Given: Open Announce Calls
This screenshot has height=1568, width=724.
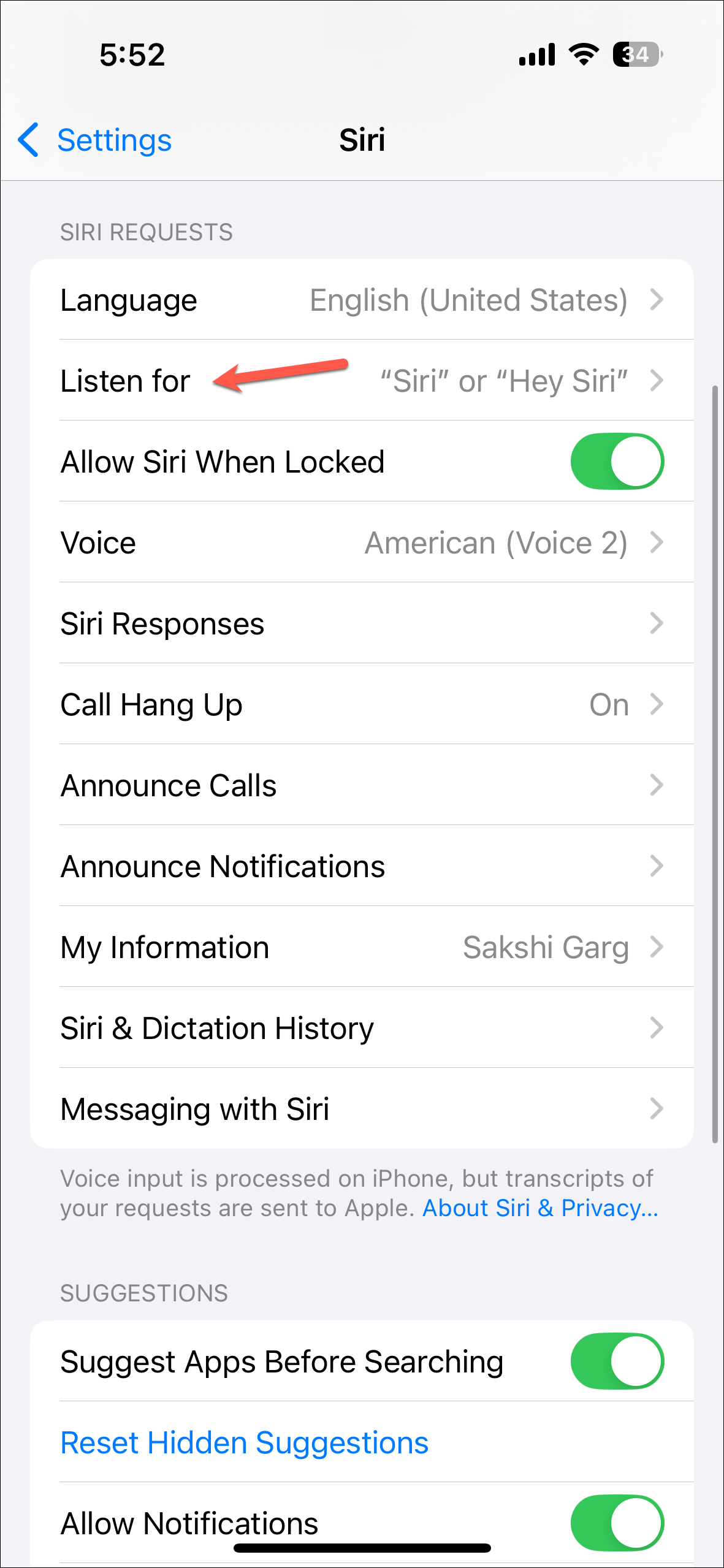Looking at the screenshot, I should click(362, 786).
